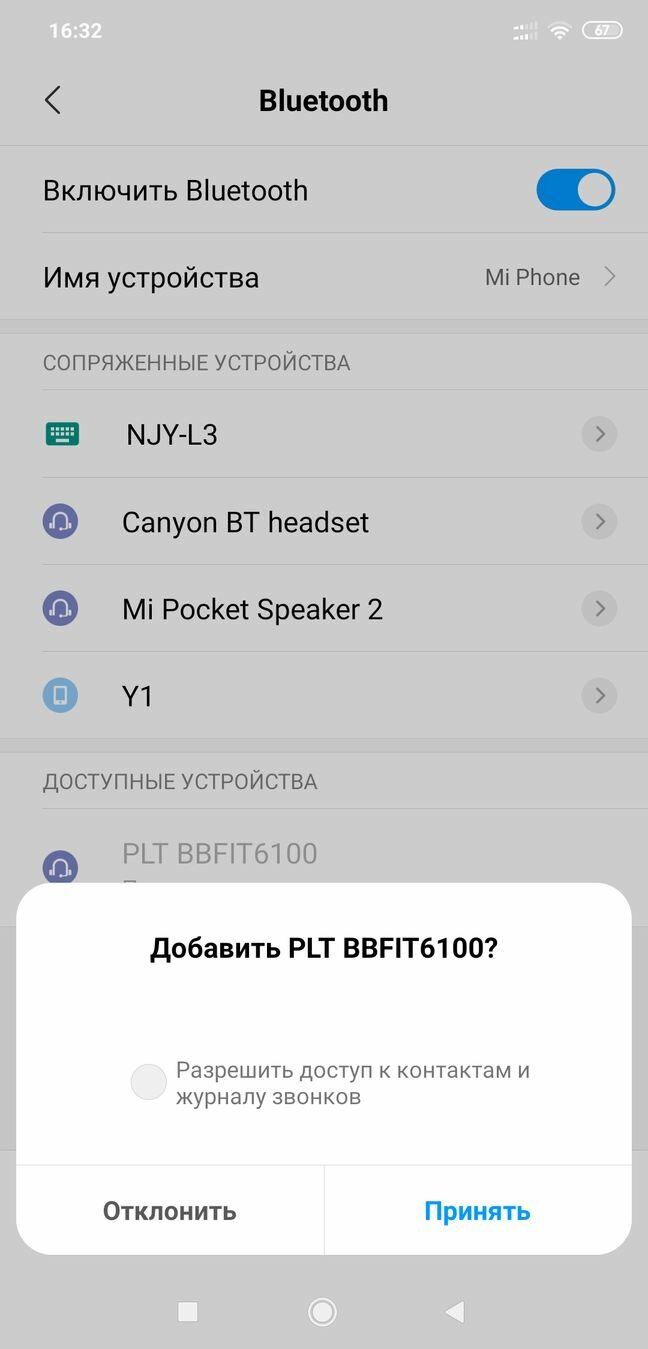Image resolution: width=648 pixels, height=1349 pixels.
Task: Open recent apps with the square button
Action: [187, 1311]
